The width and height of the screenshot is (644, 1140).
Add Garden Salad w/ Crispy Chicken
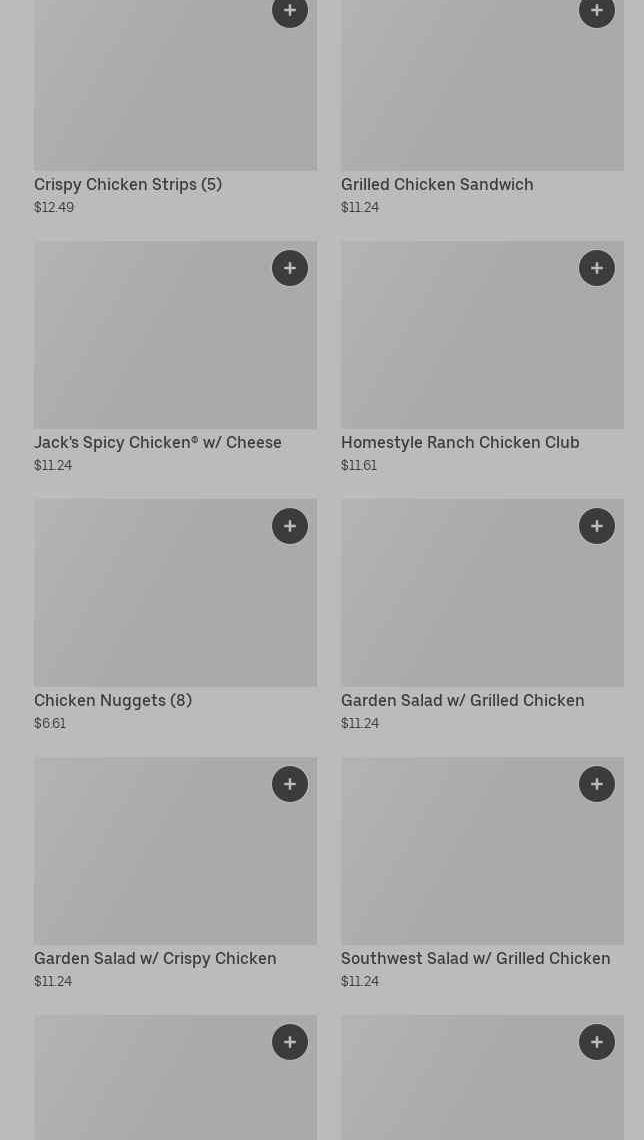290,784
